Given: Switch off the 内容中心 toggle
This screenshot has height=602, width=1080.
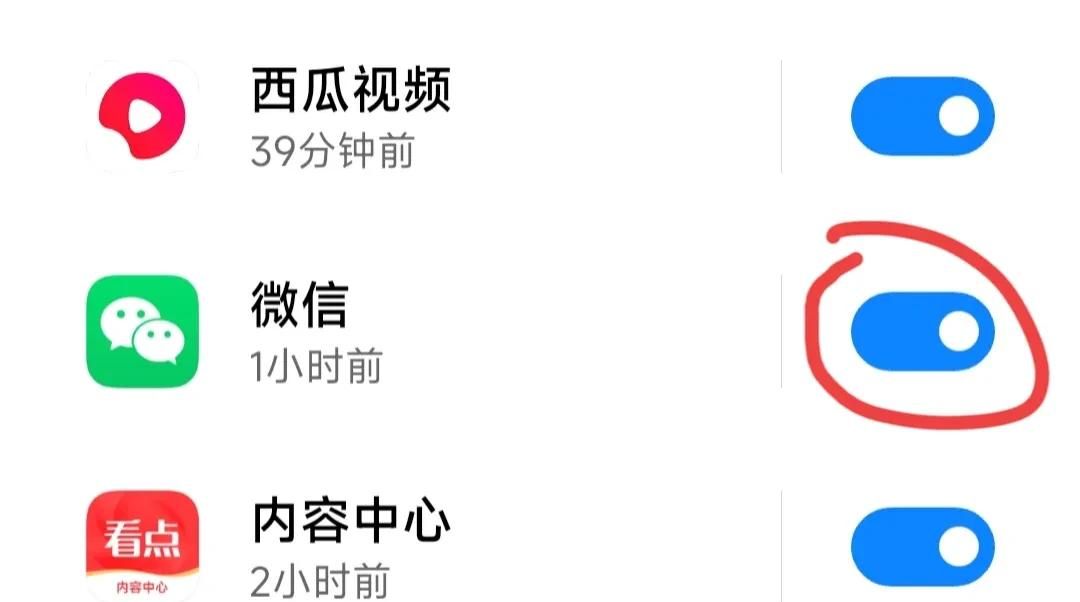Looking at the screenshot, I should (x=922, y=546).
